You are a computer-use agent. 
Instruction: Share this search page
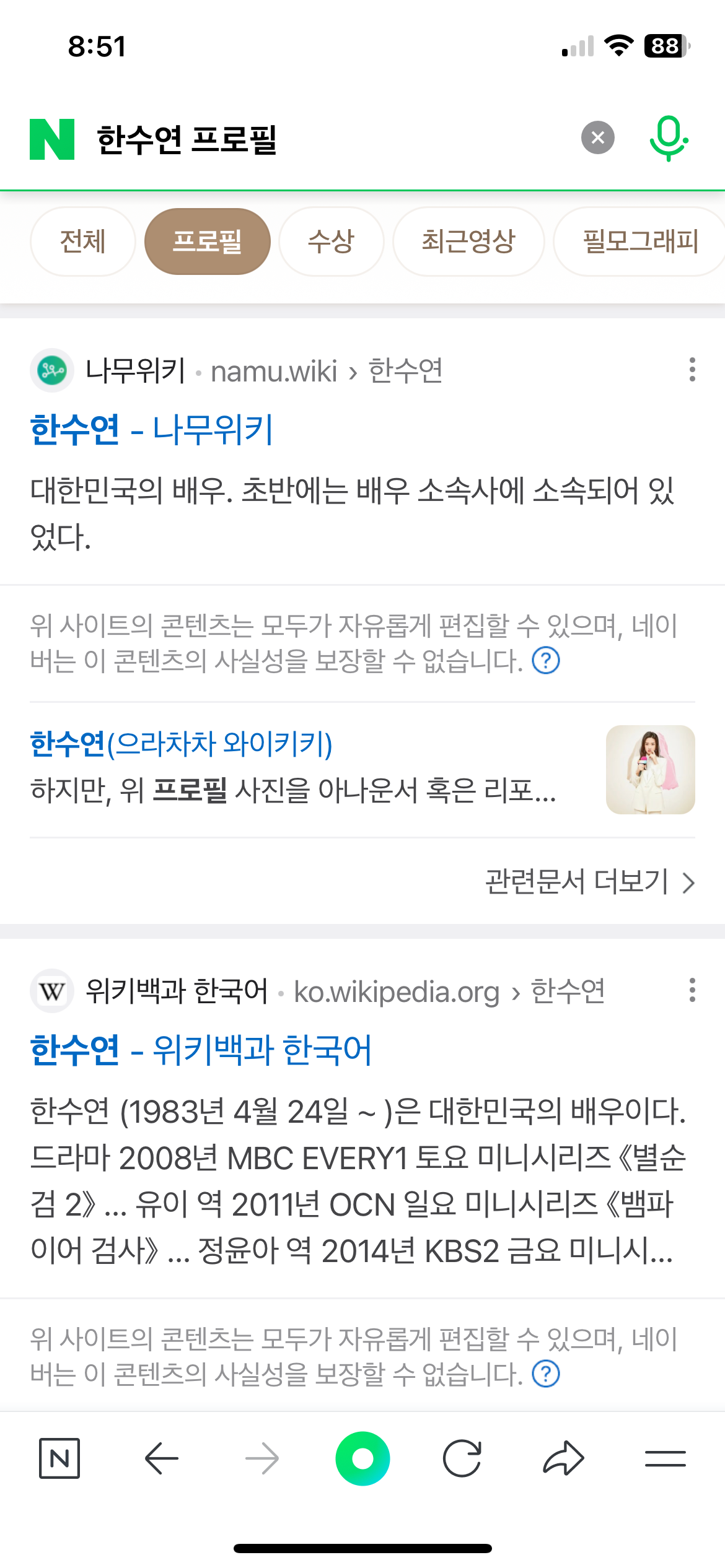pyautogui.click(x=563, y=1458)
